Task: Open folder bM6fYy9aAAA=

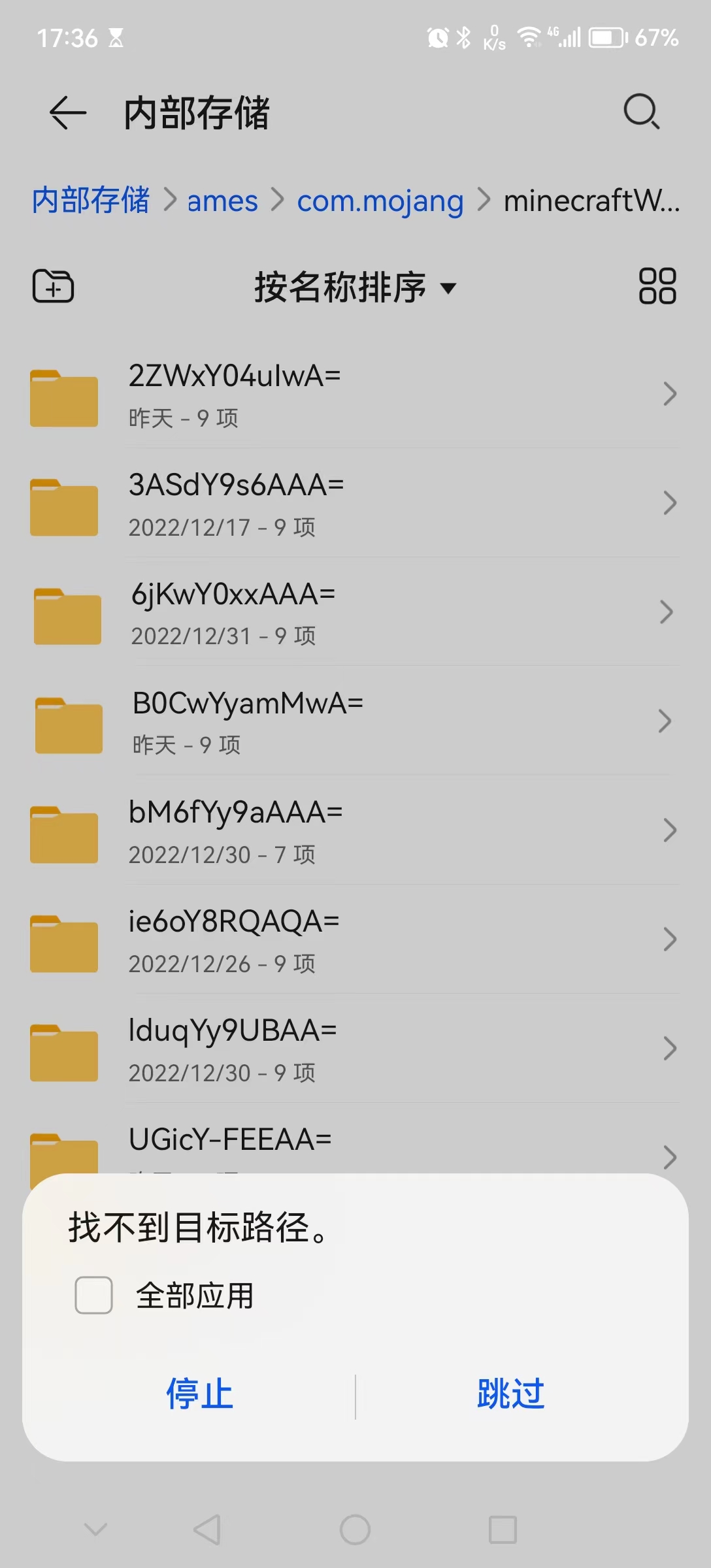Action: point(353,830)
